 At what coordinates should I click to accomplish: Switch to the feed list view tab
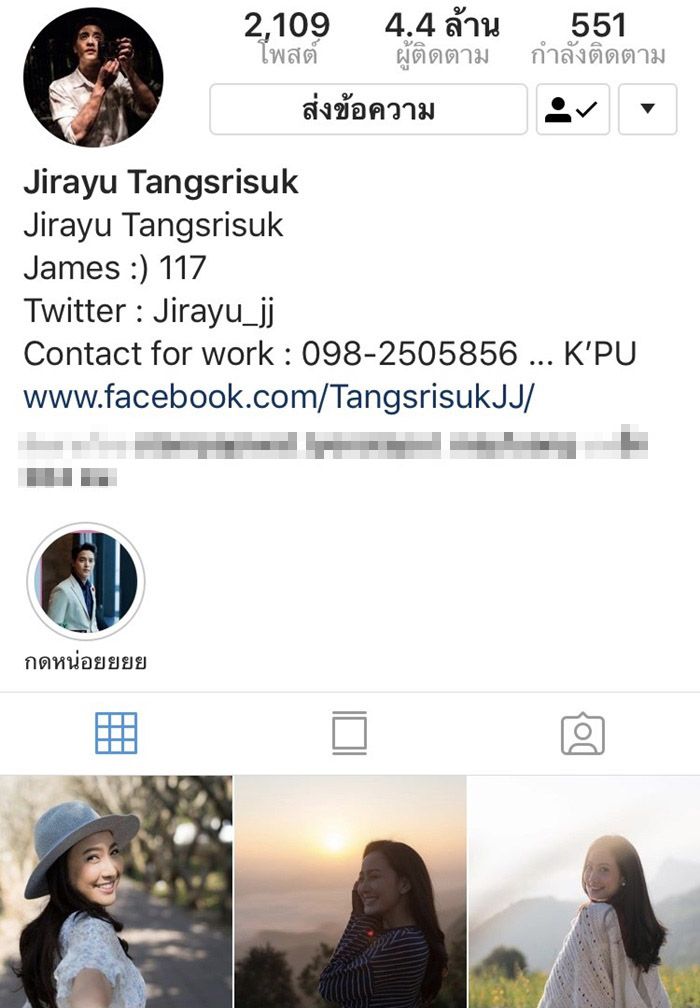(x=350, y=734)
